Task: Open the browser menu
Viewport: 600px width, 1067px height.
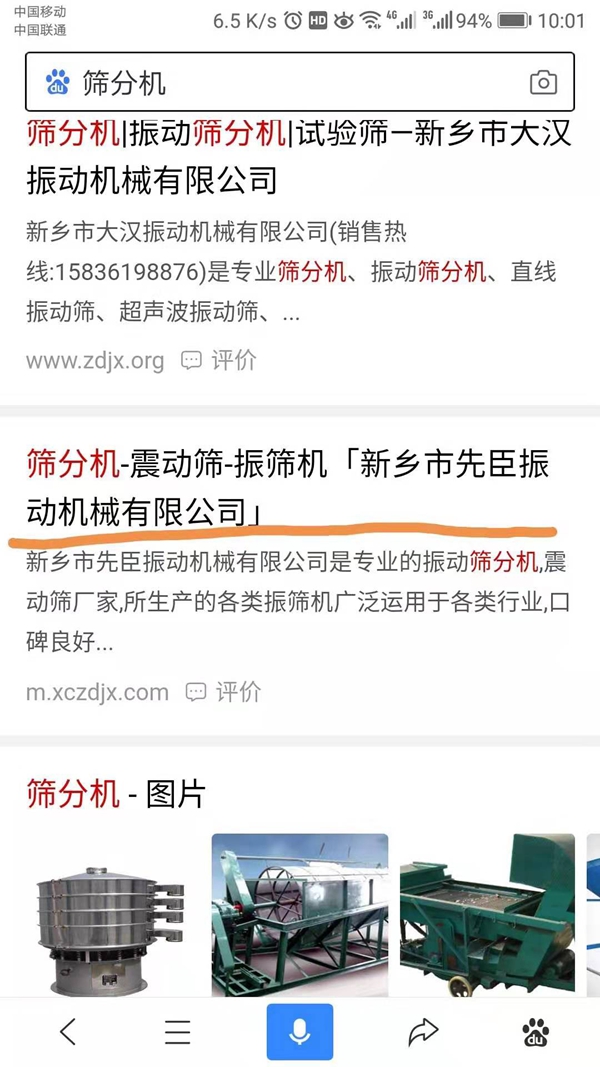Action: [178, 1032]
